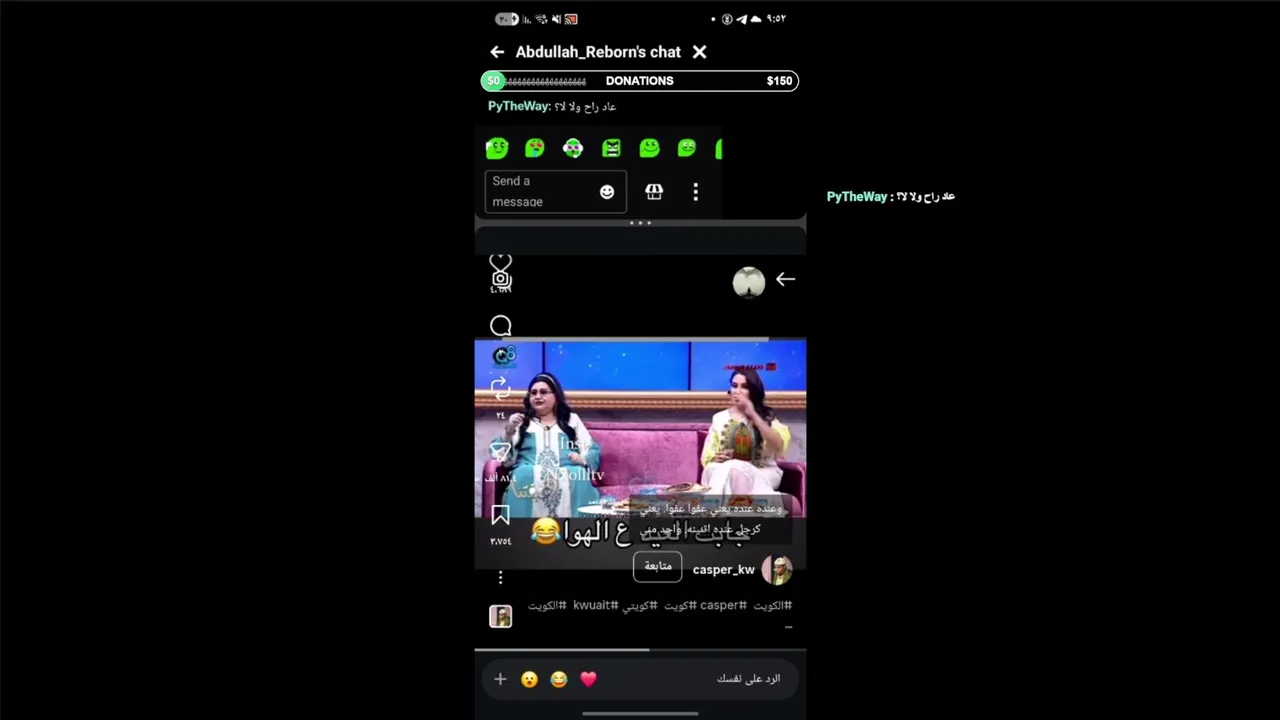Send the angry green emote
Viewport: 1280px width, 720px height.
(x=611, y=149)
